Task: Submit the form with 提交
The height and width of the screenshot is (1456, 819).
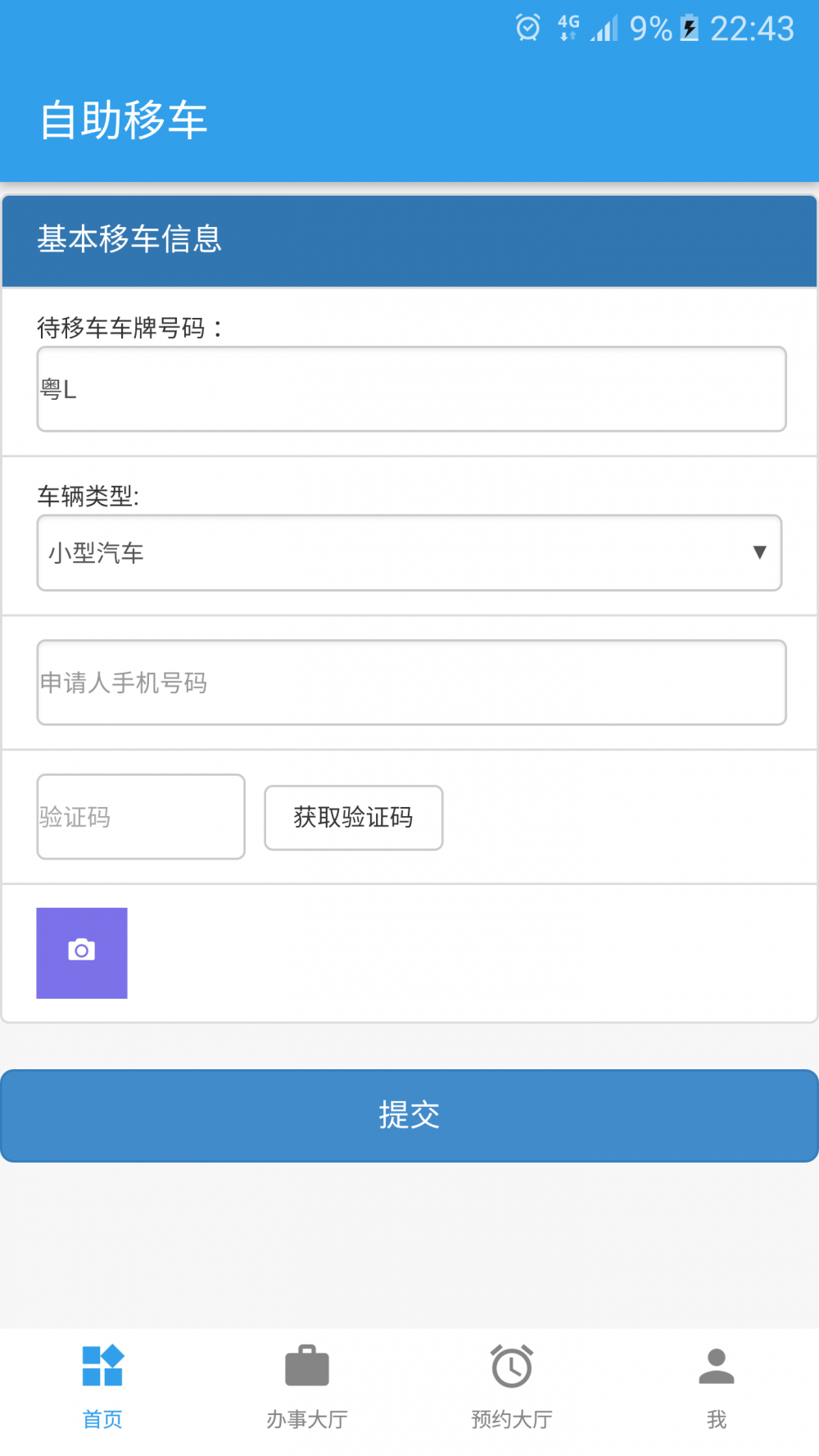Action: pos(409,1115)
